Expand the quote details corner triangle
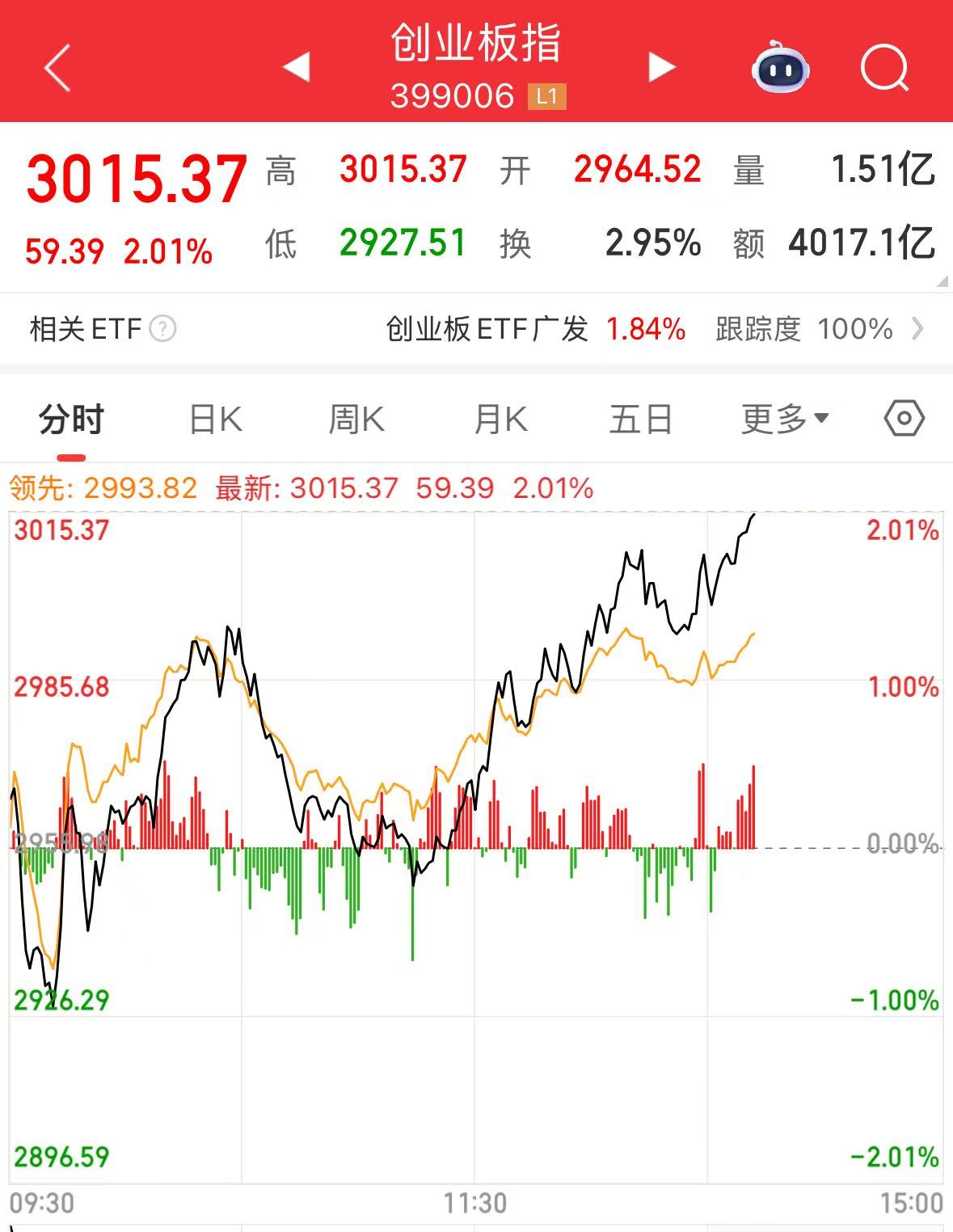953x1232 pixels. tap(941, 281)
